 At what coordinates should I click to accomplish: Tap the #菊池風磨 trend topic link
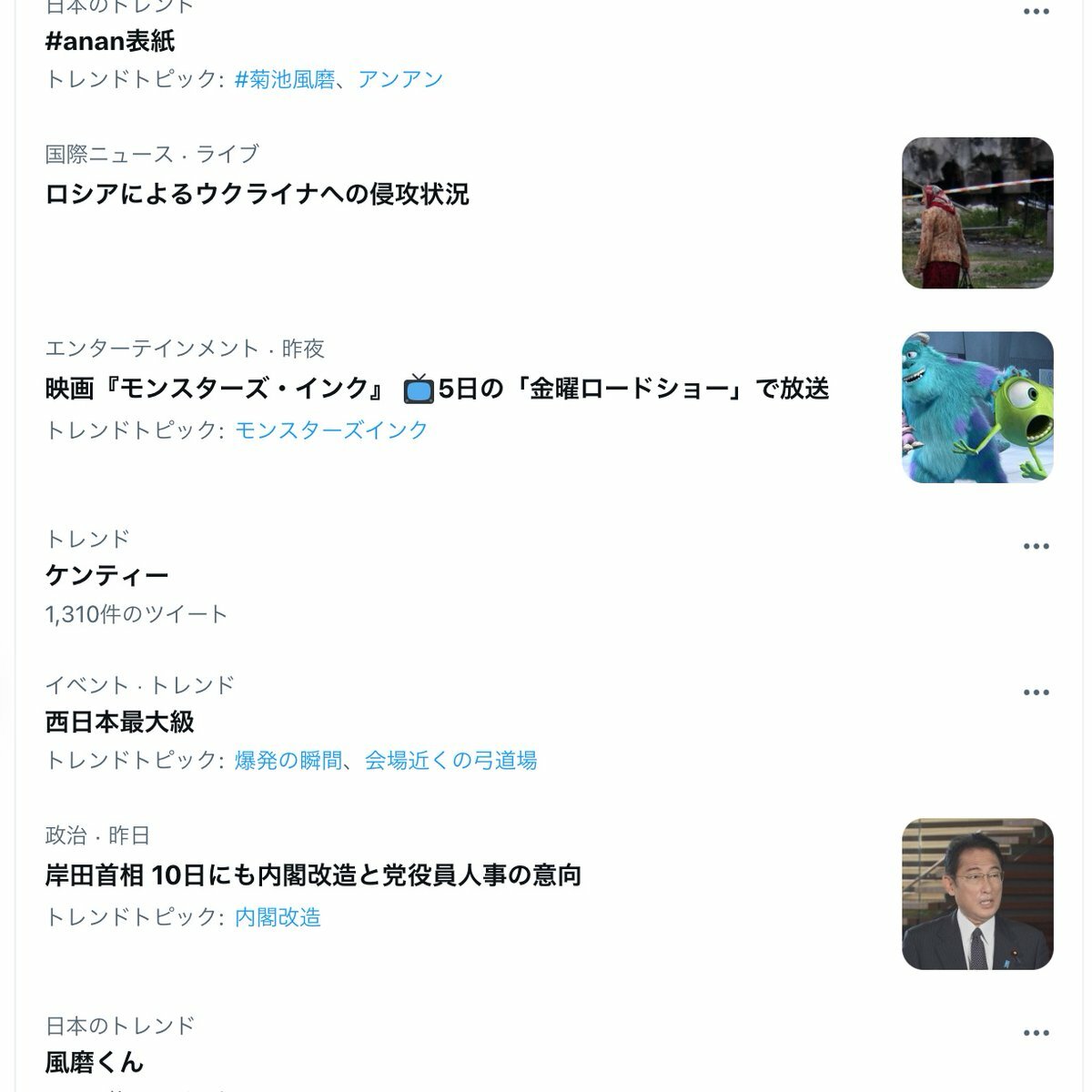285,79
